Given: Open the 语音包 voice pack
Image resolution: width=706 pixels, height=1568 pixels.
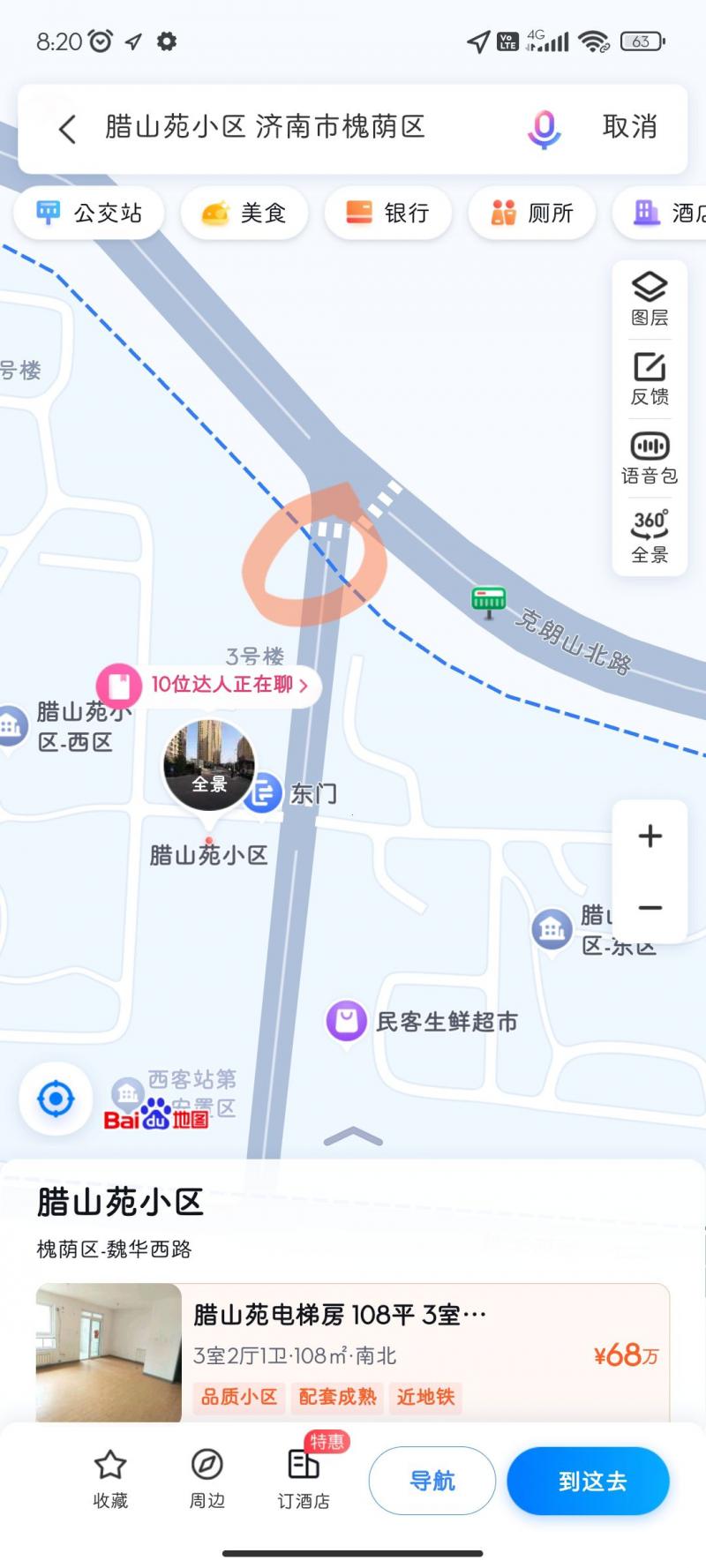Looking at the screenshot, I should pyautogui.click(x=650, y=458).
